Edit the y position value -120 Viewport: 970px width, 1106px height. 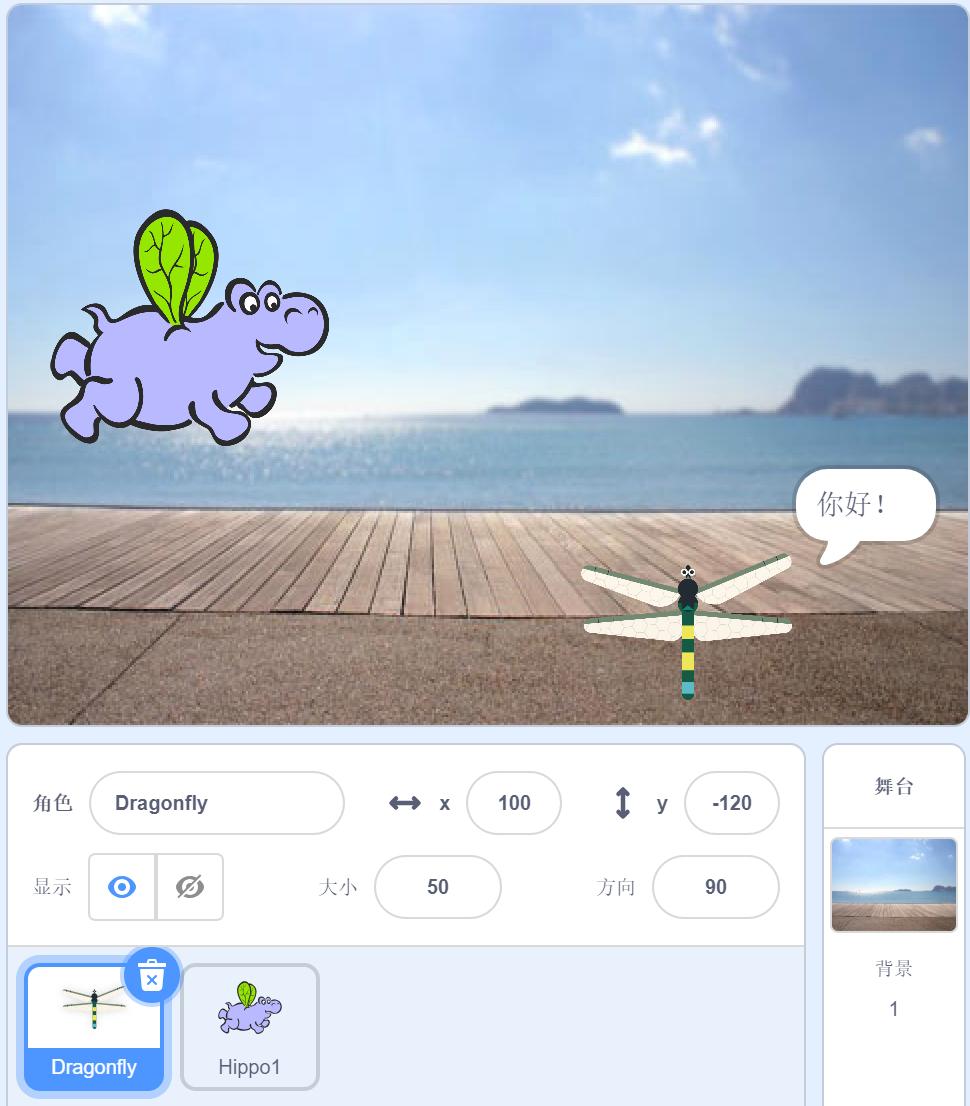click(x=732, y=803)
